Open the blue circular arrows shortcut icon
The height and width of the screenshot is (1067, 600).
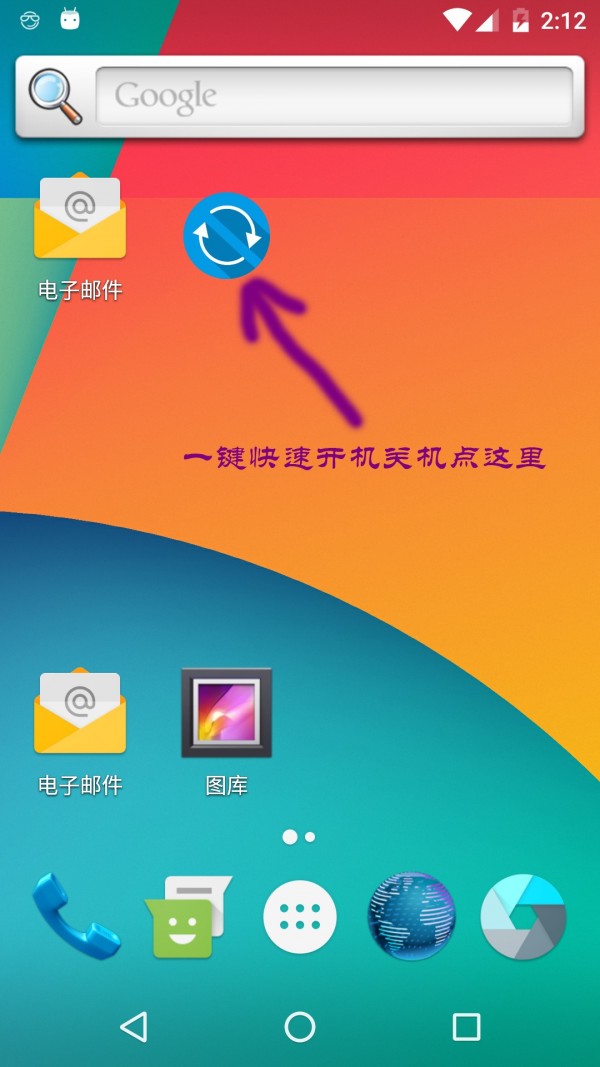227,236
